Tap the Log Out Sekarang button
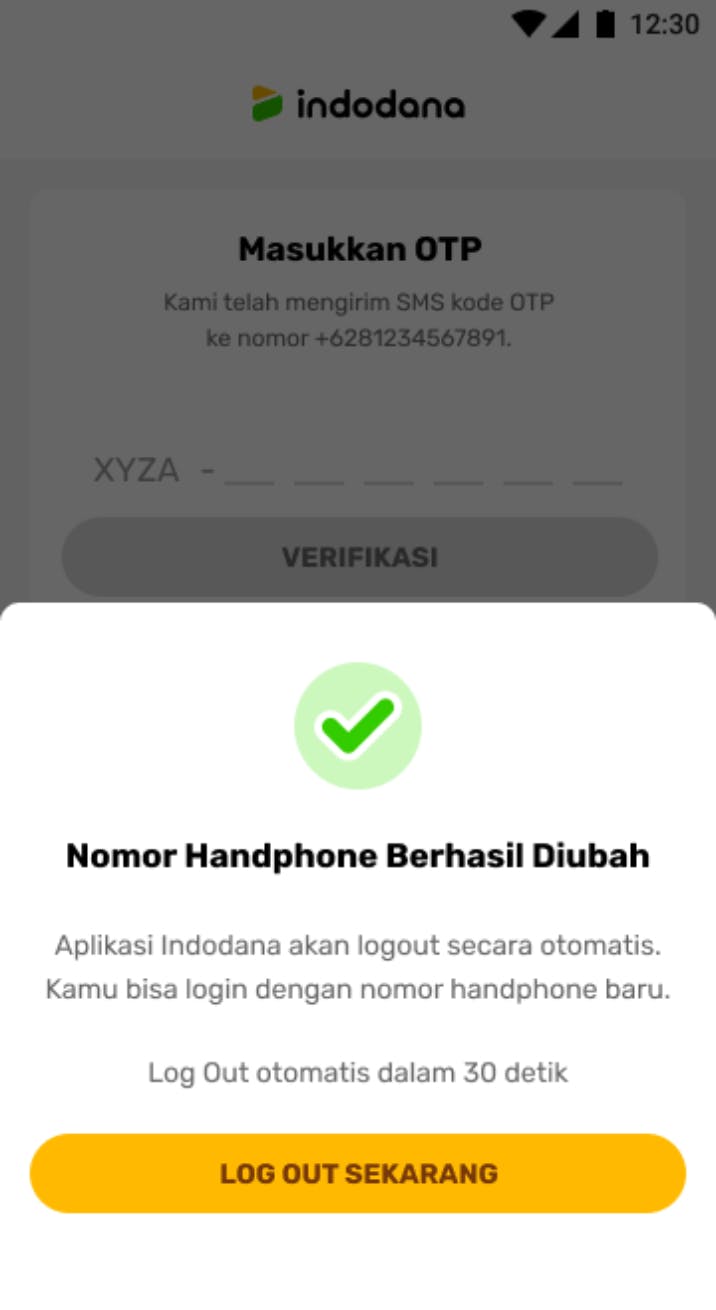The width and height of the screenshot is (716, 1310). pos(358,1173)
